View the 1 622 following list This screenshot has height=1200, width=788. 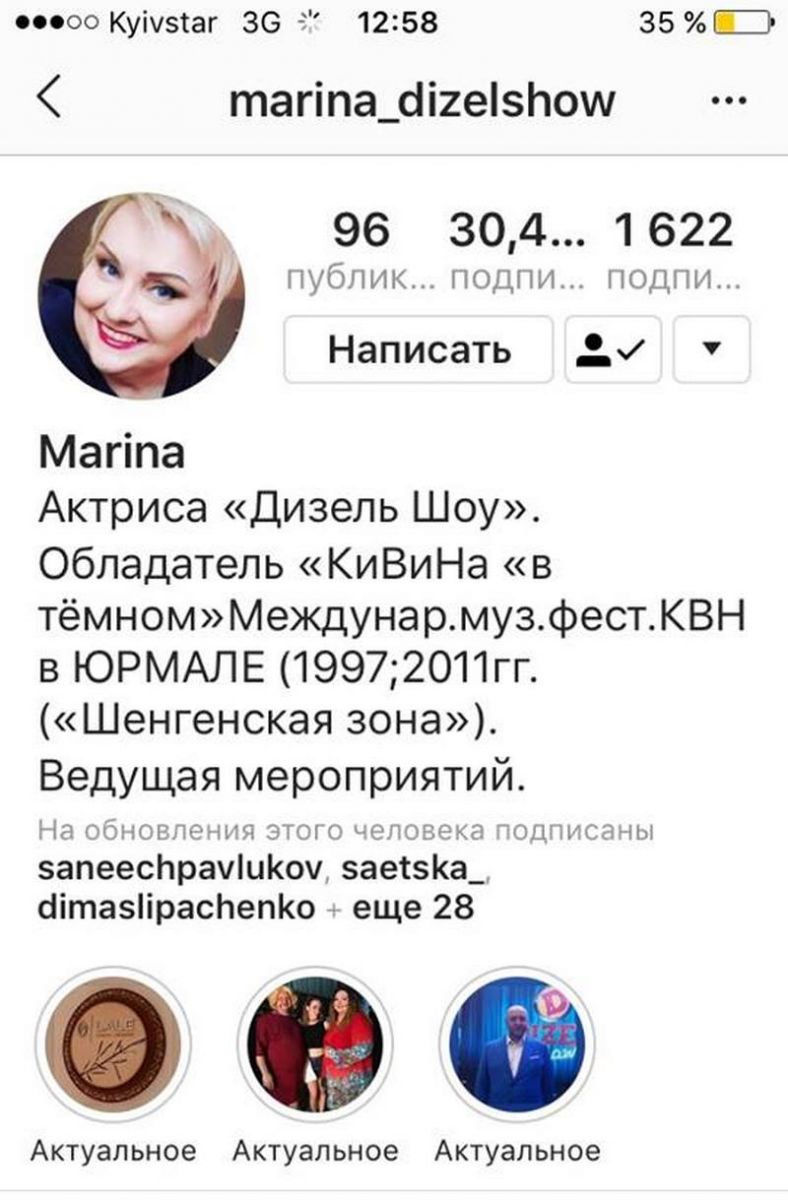pyautogui.click(x=674, y=252)
